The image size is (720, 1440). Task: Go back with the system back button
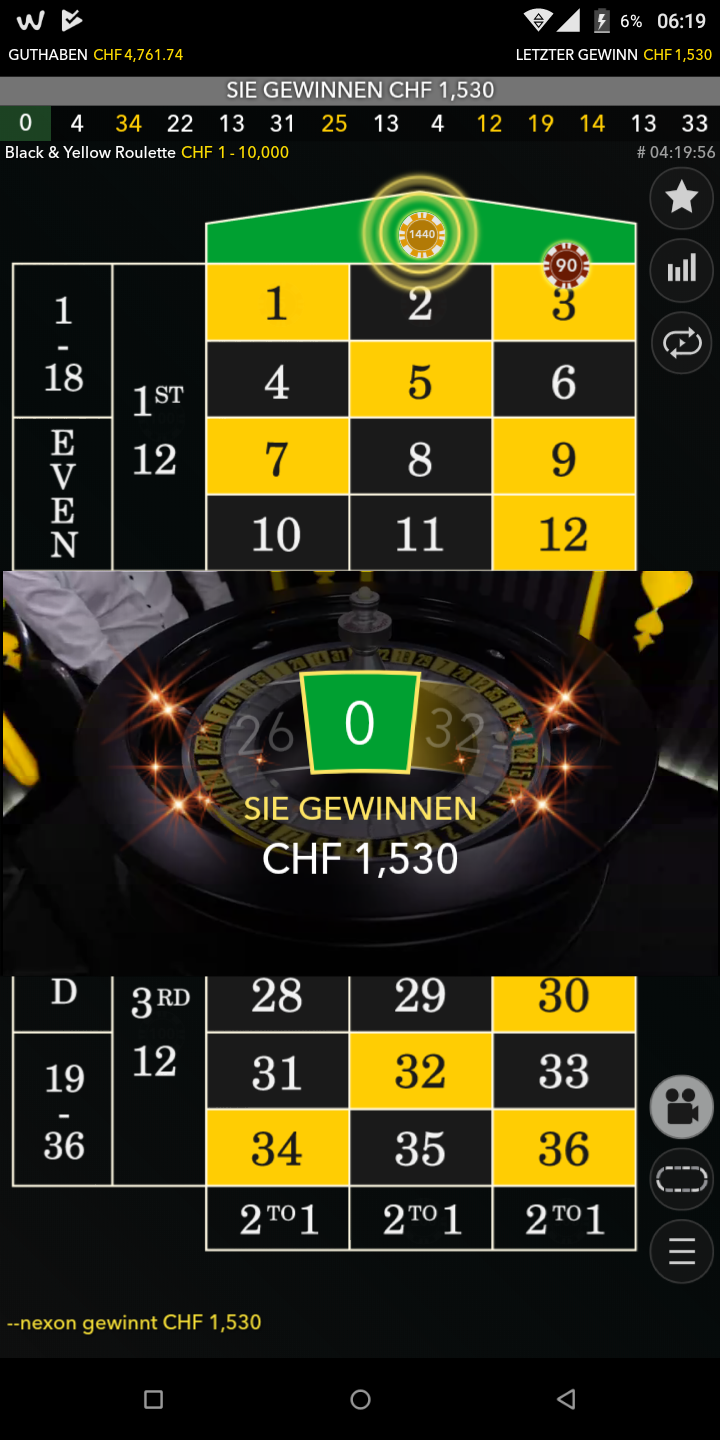tap(566, 1399)
